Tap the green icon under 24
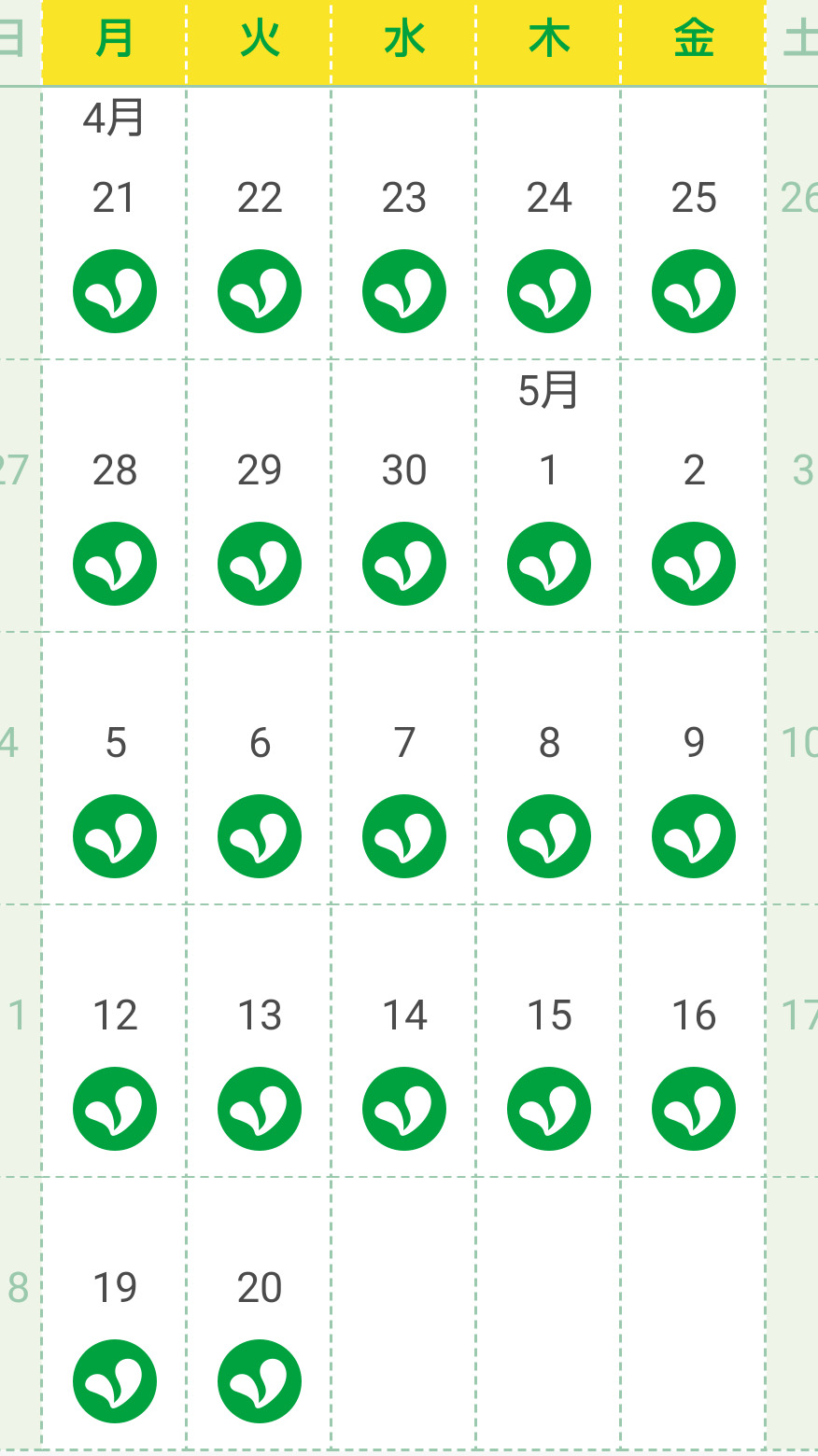818x1456 pixels. coord(549,291)
